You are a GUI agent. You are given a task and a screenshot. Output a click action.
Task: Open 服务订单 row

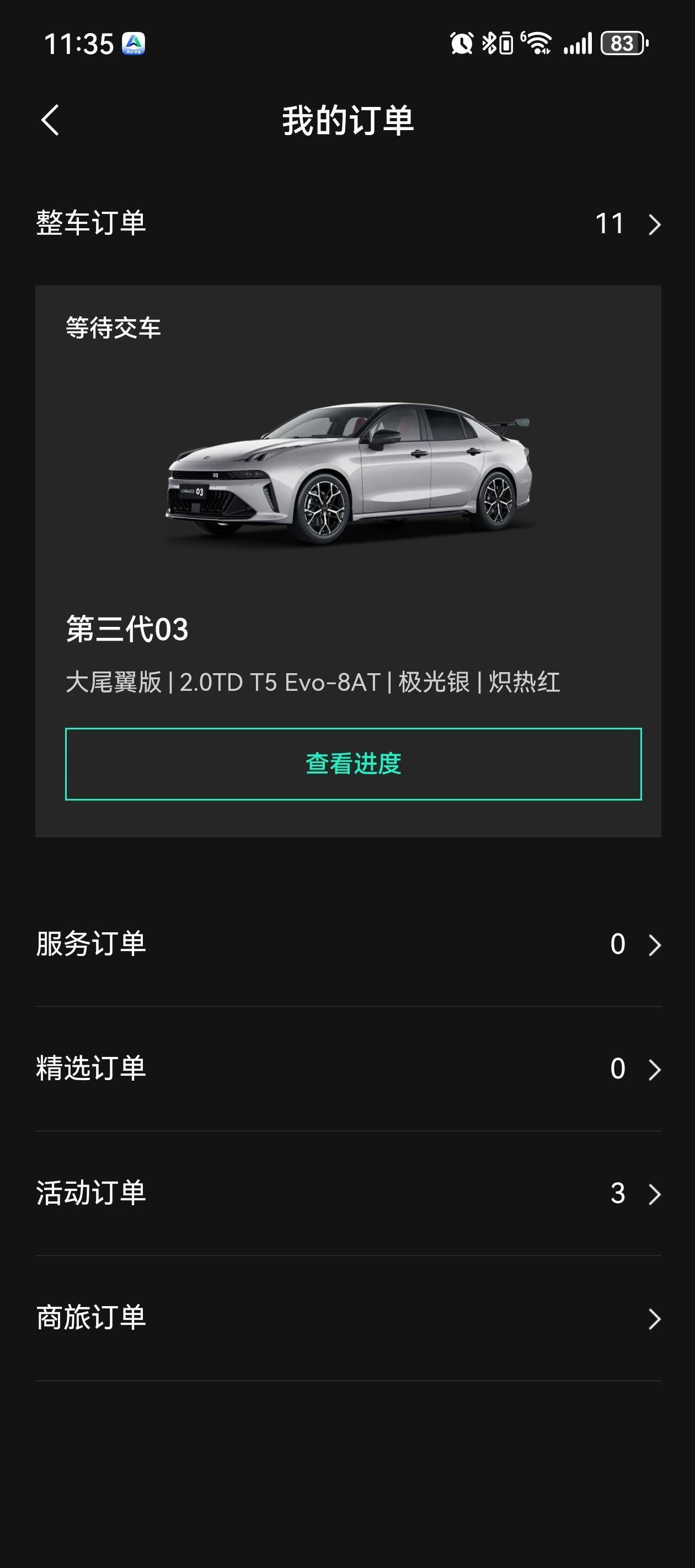(x=347, y=944)
